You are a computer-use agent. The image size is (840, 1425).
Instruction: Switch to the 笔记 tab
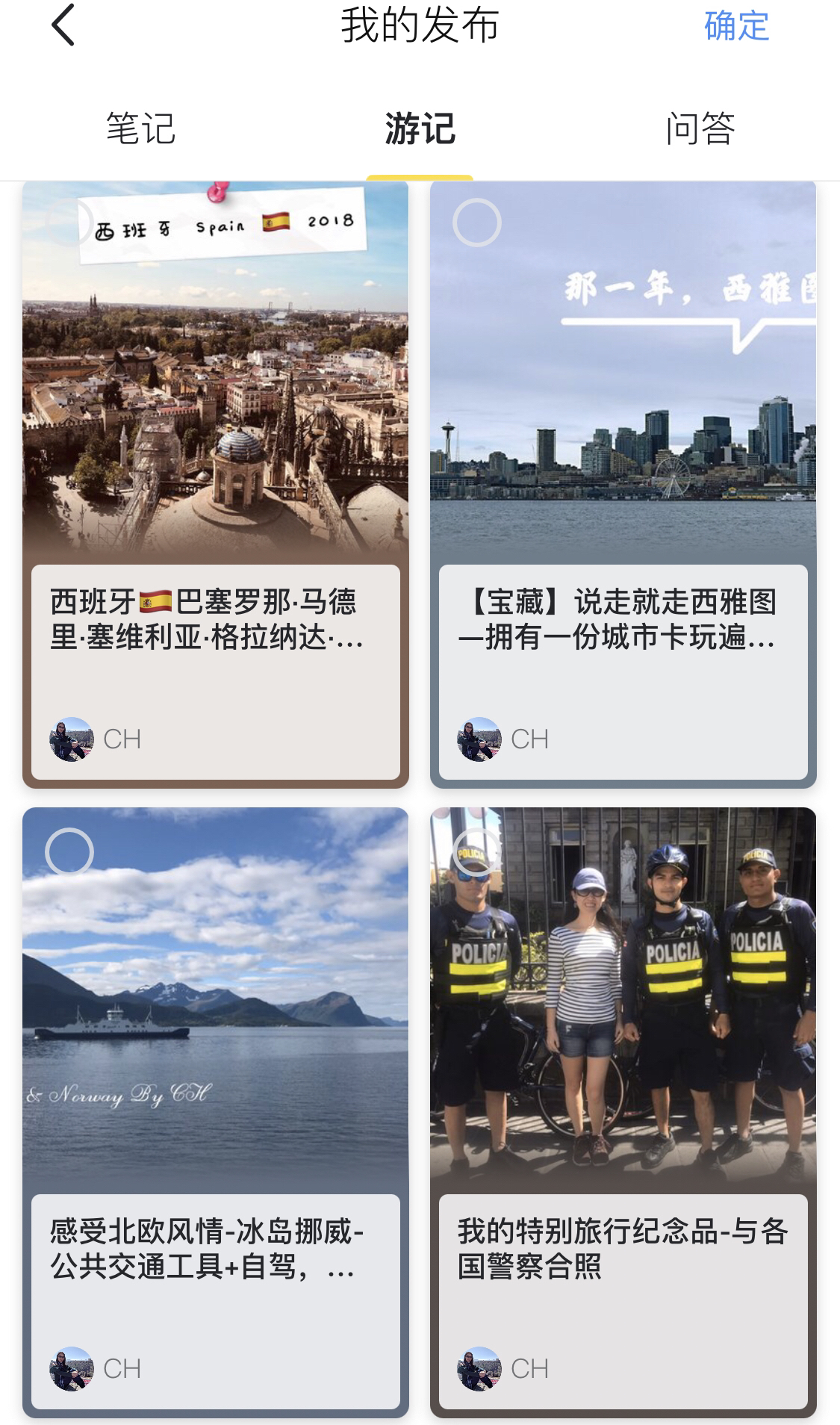(x=140, y=128)
